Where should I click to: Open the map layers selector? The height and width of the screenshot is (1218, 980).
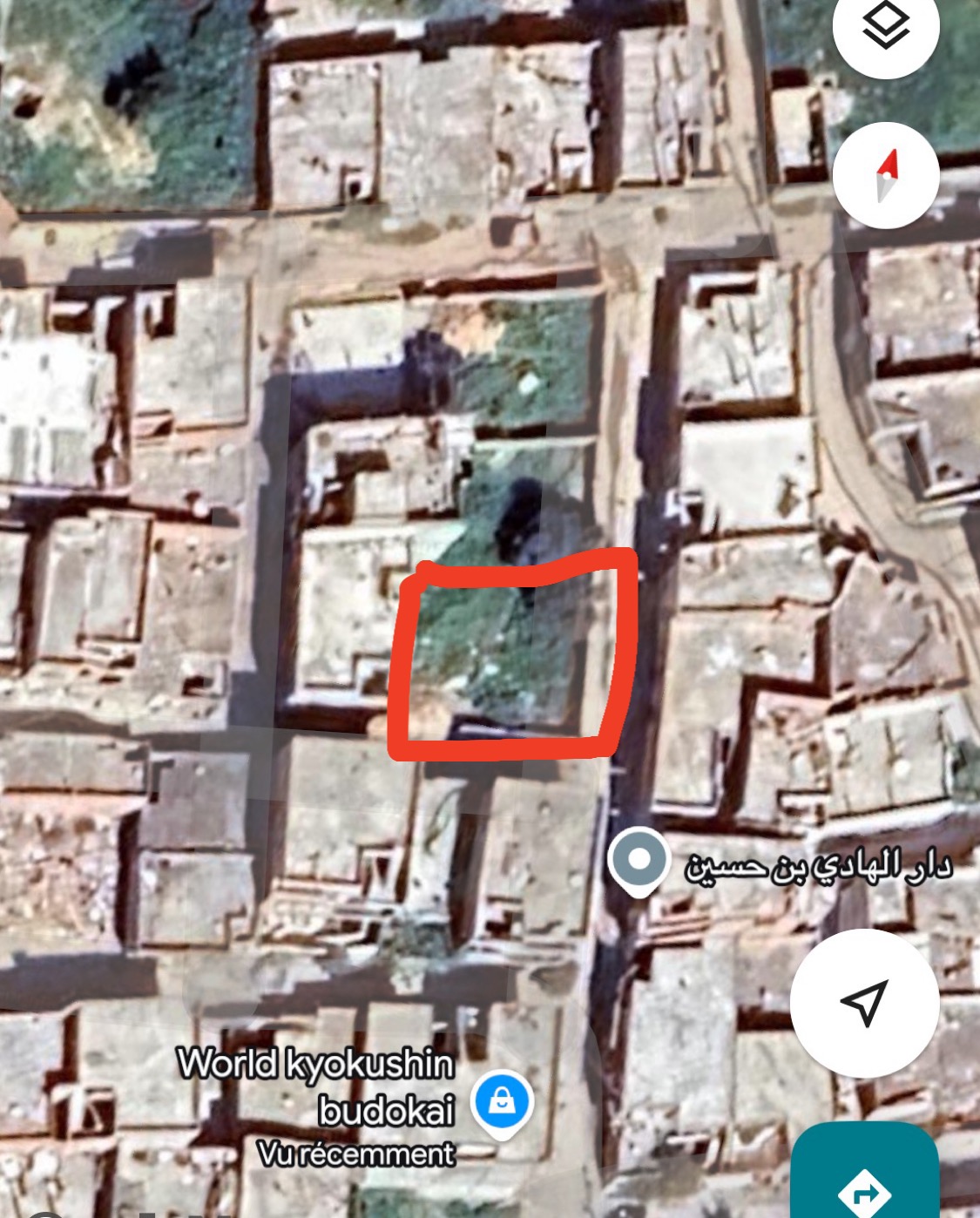click(885, 28)
